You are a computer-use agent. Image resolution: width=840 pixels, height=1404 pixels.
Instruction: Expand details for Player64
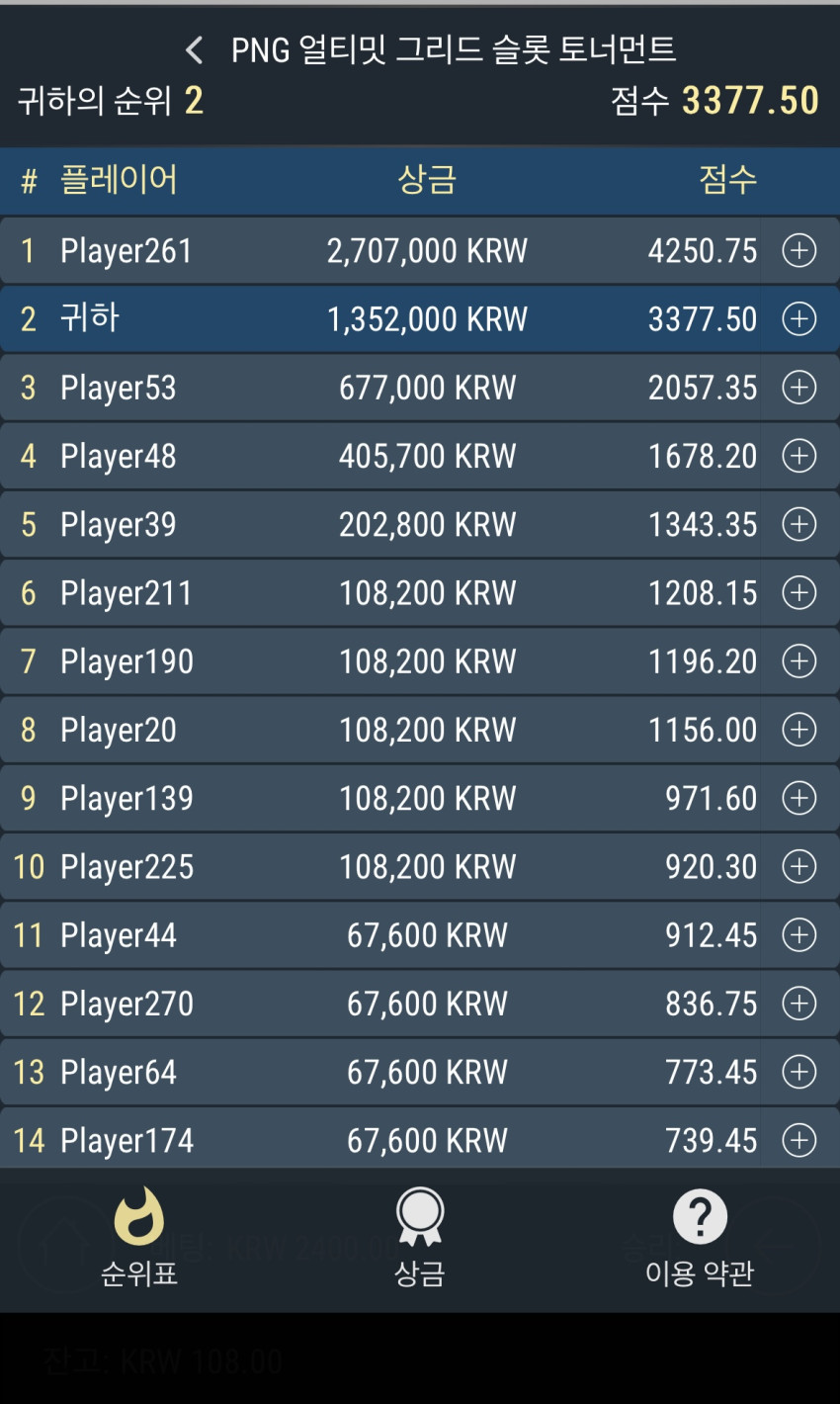pos(798,1071)
